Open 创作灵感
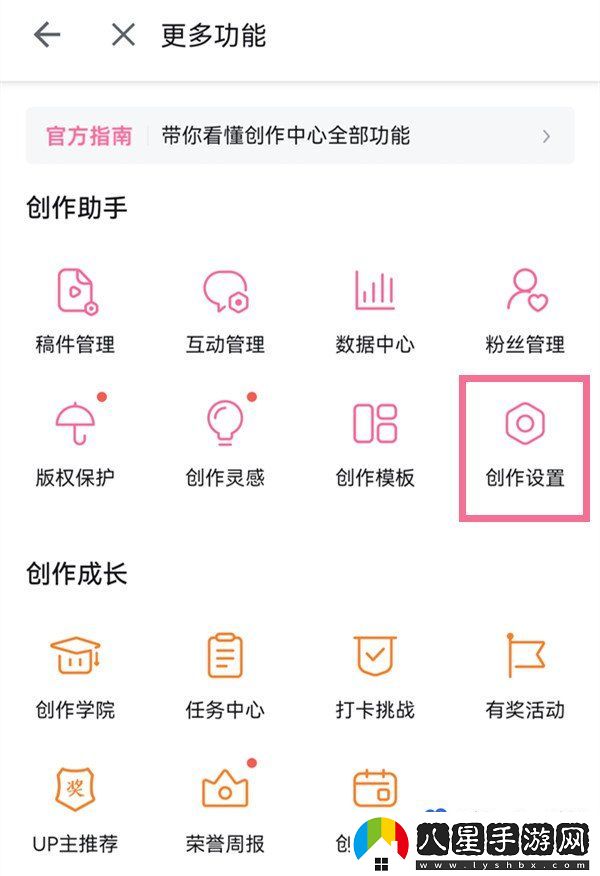The width and height of the screenshot is (600, 876). pyautogui.click(x=225, y=442)
